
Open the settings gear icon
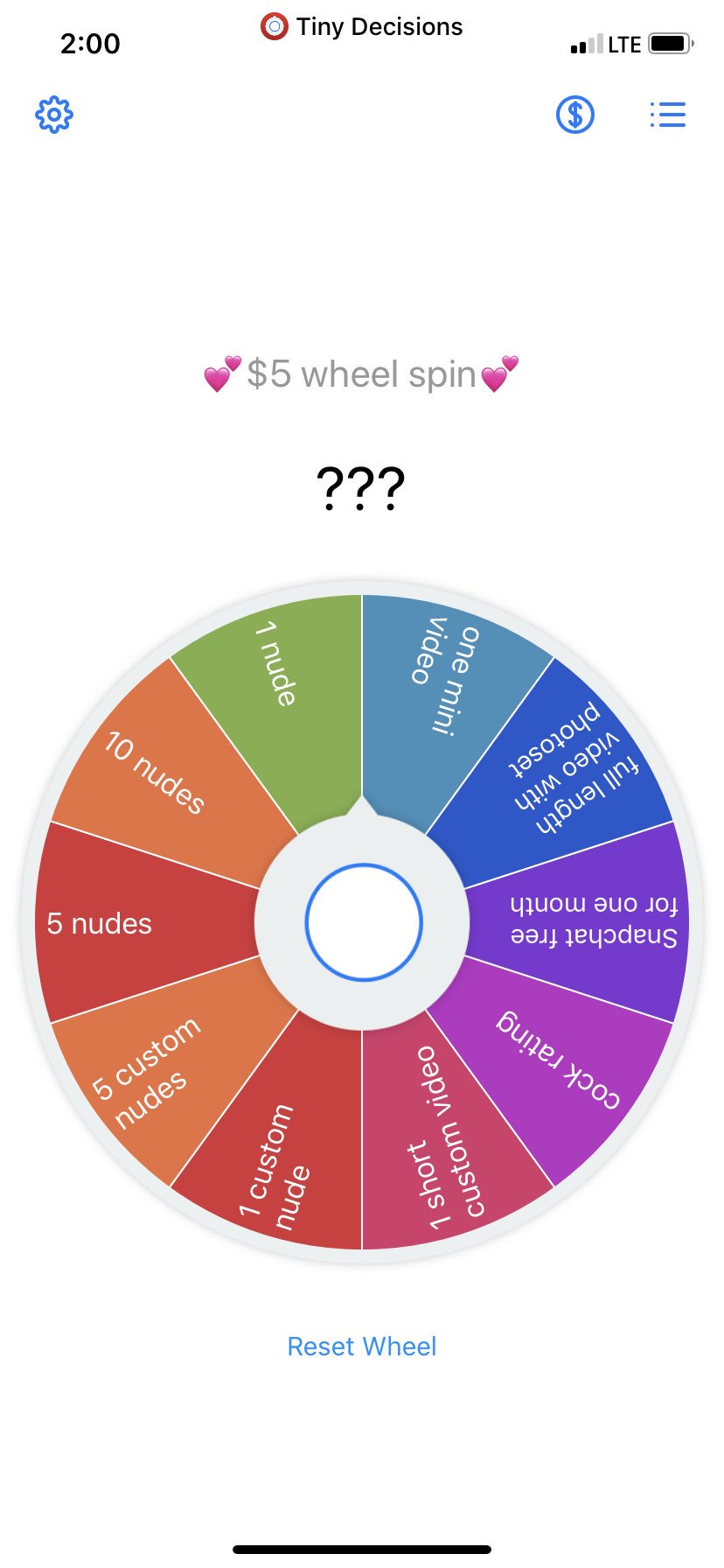tap(54, 115)
